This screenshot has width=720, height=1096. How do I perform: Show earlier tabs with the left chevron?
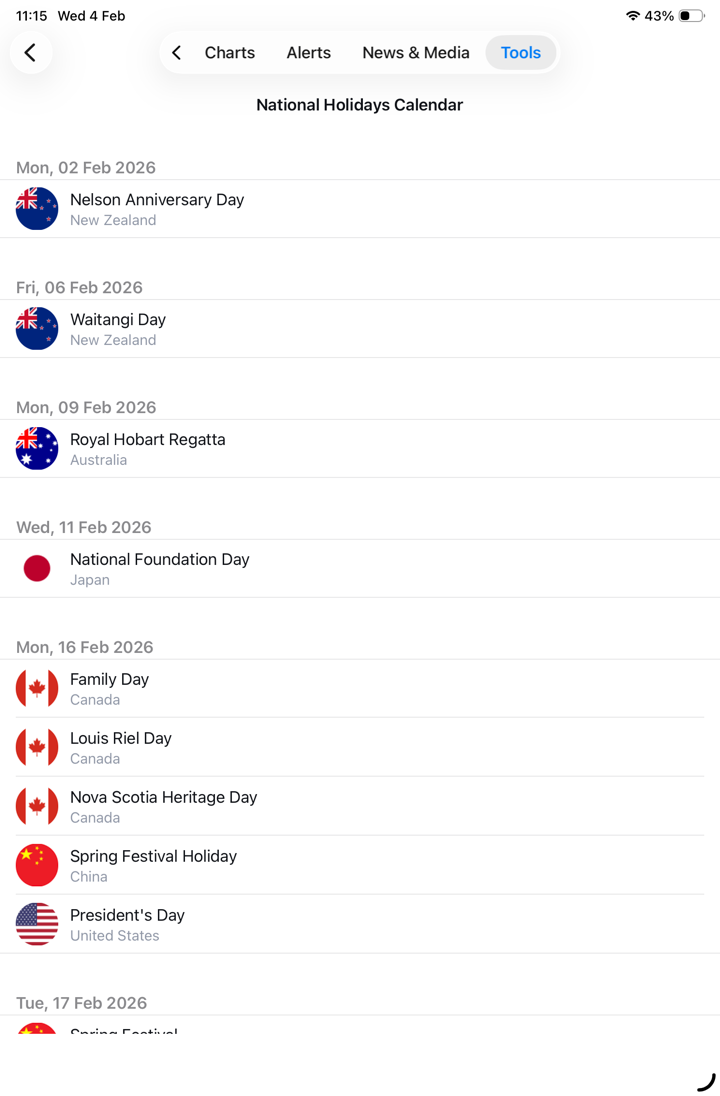click(177, 53)
